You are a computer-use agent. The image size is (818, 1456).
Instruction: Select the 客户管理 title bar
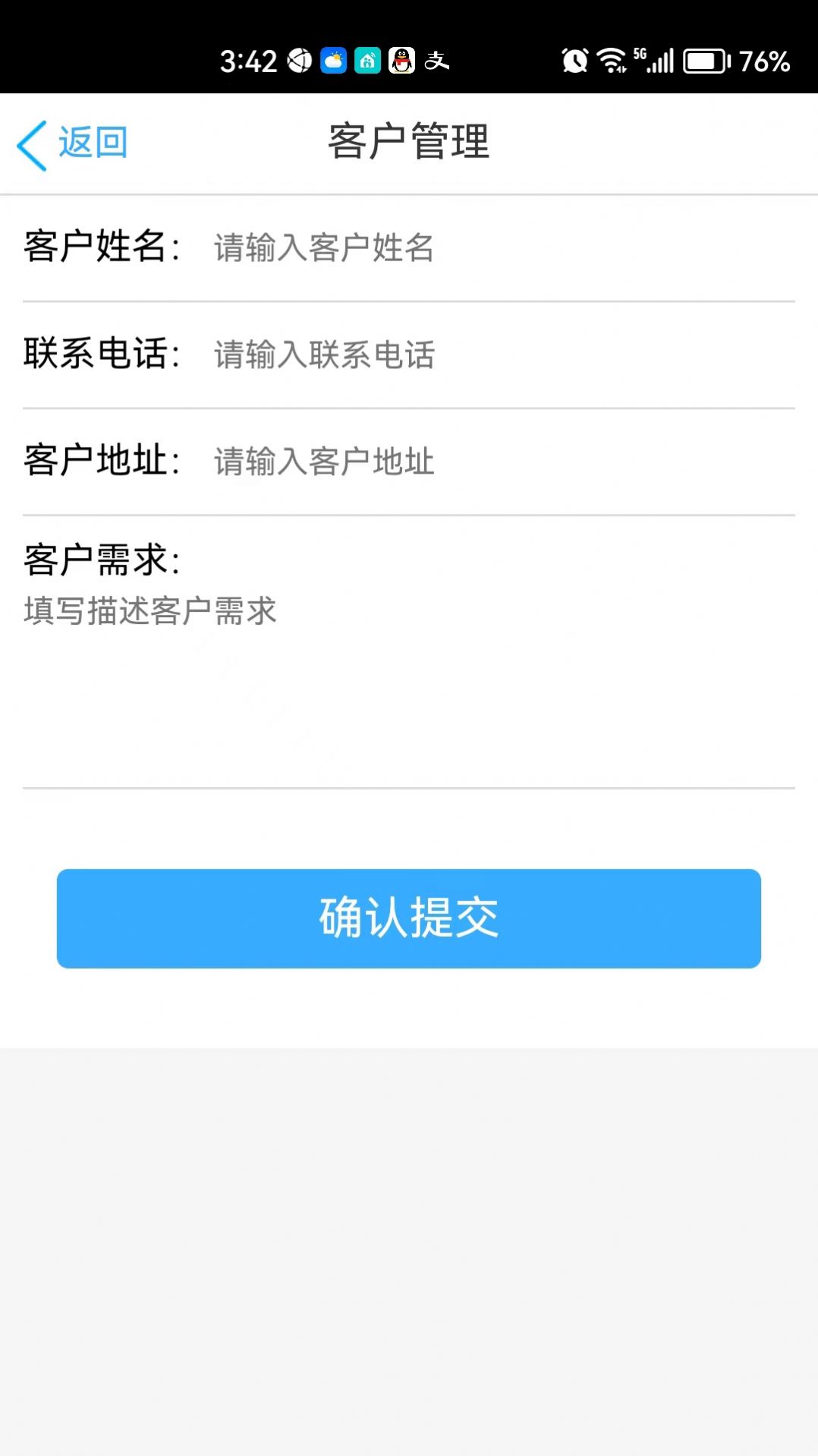click(409, 142)
